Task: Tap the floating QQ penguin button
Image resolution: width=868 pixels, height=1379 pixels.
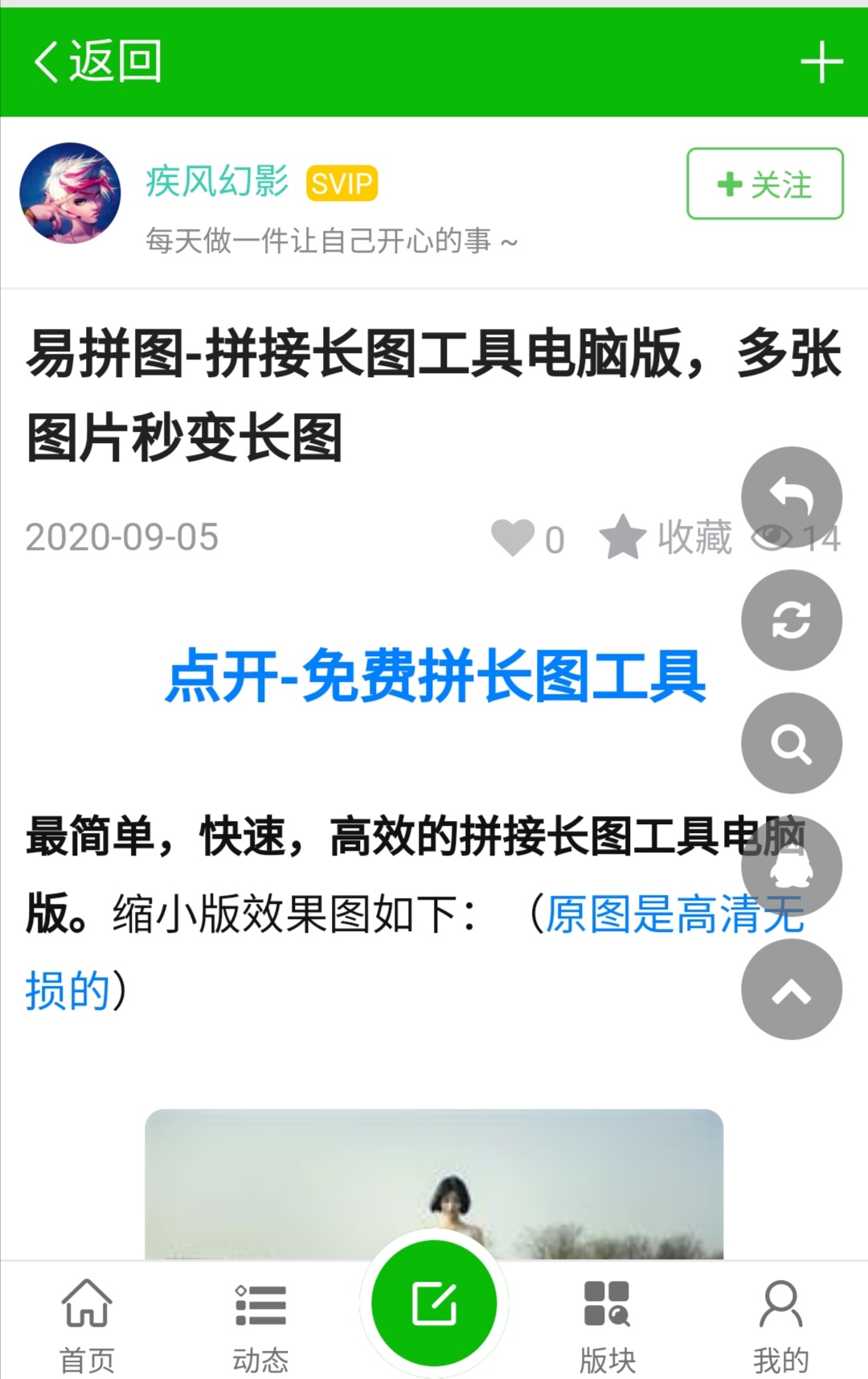Action: 791,866
